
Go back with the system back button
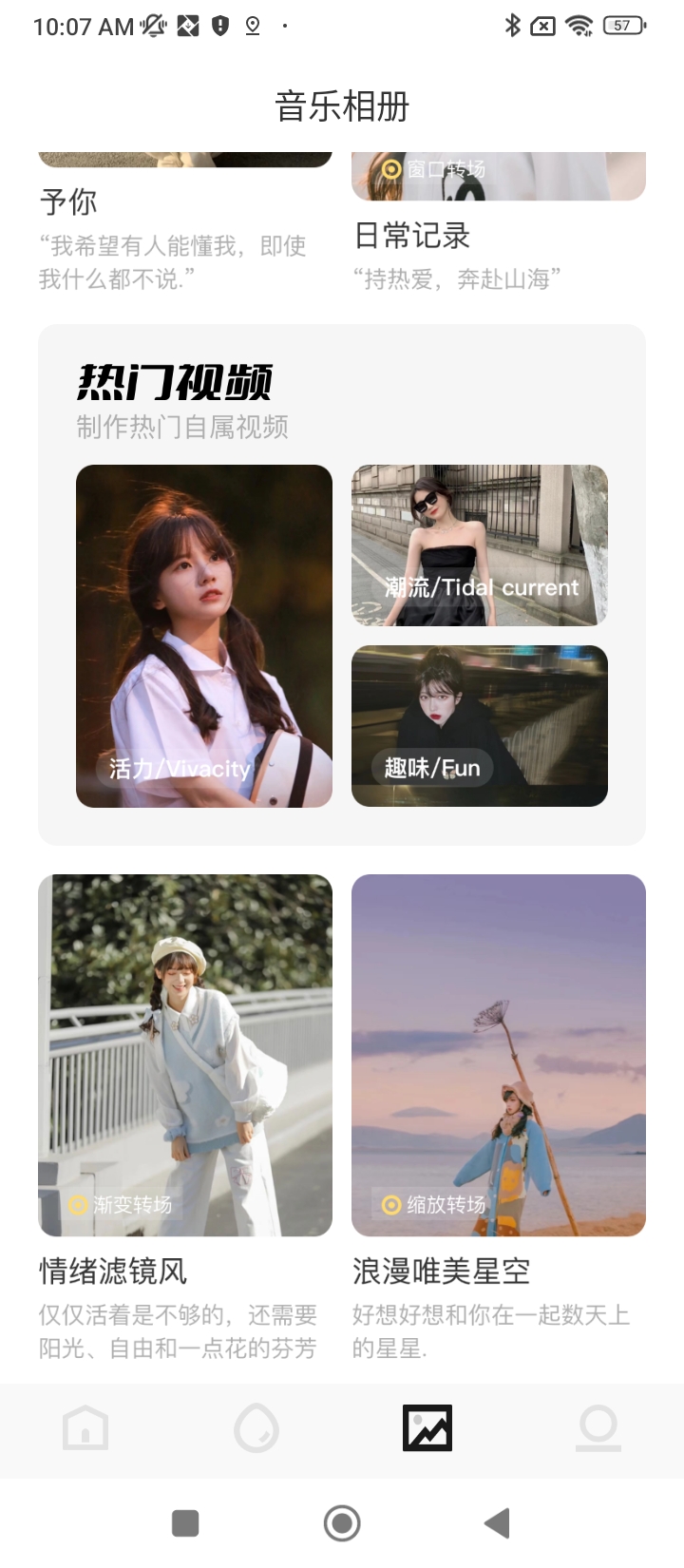click(497, 1523)
